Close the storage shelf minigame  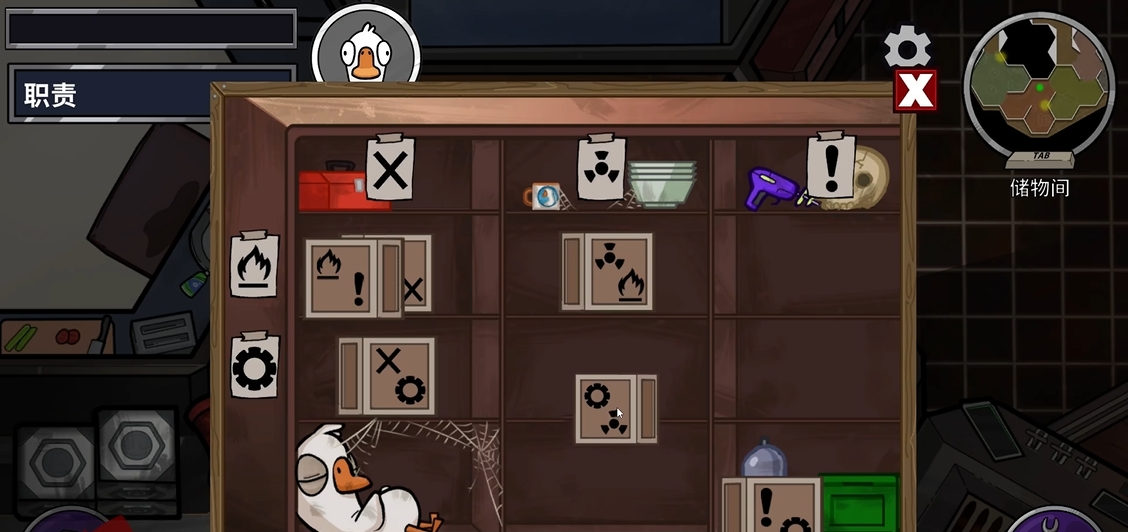[x=915, y=91]
